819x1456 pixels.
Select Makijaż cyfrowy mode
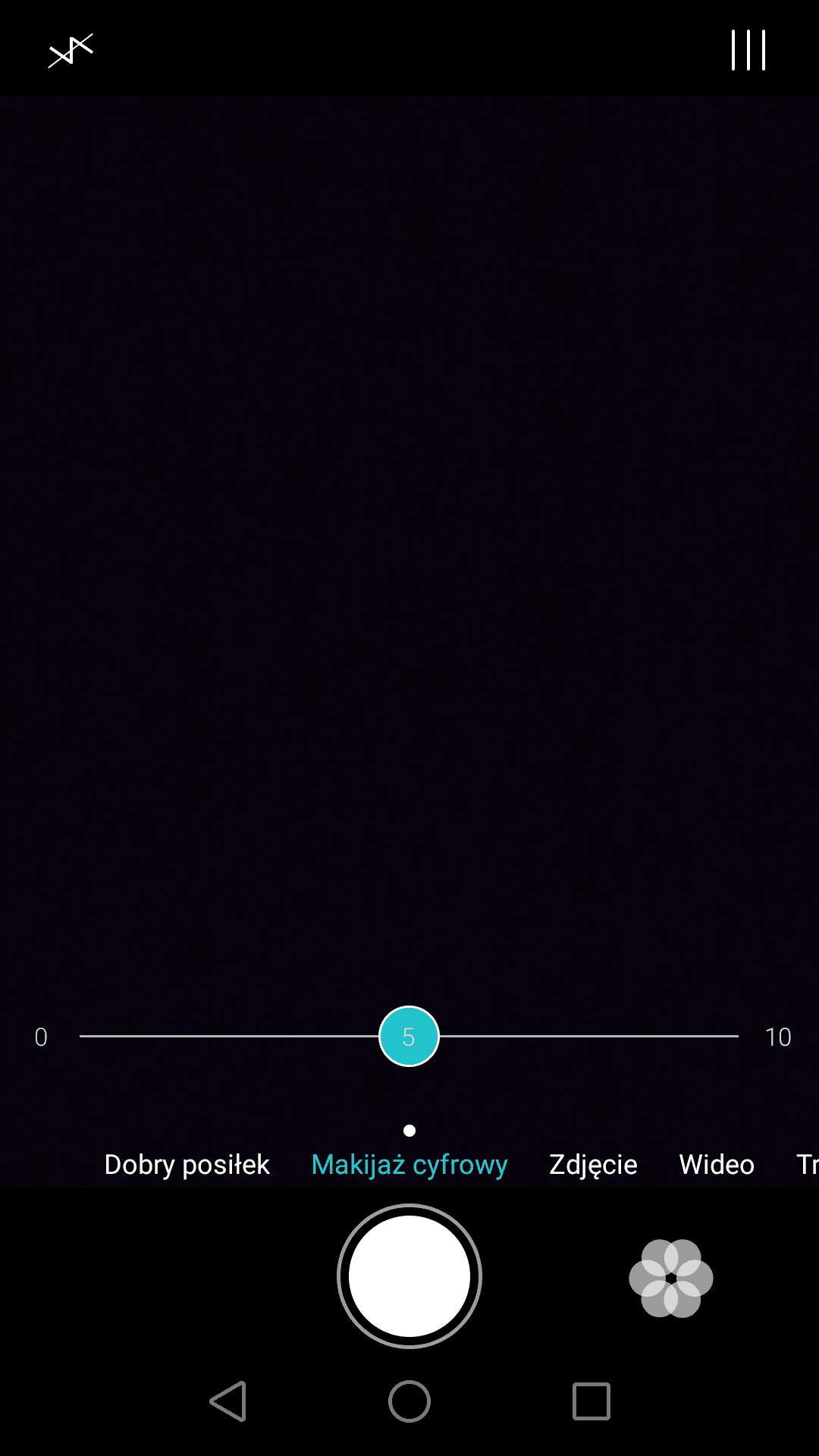click(x=409, y=1164)
